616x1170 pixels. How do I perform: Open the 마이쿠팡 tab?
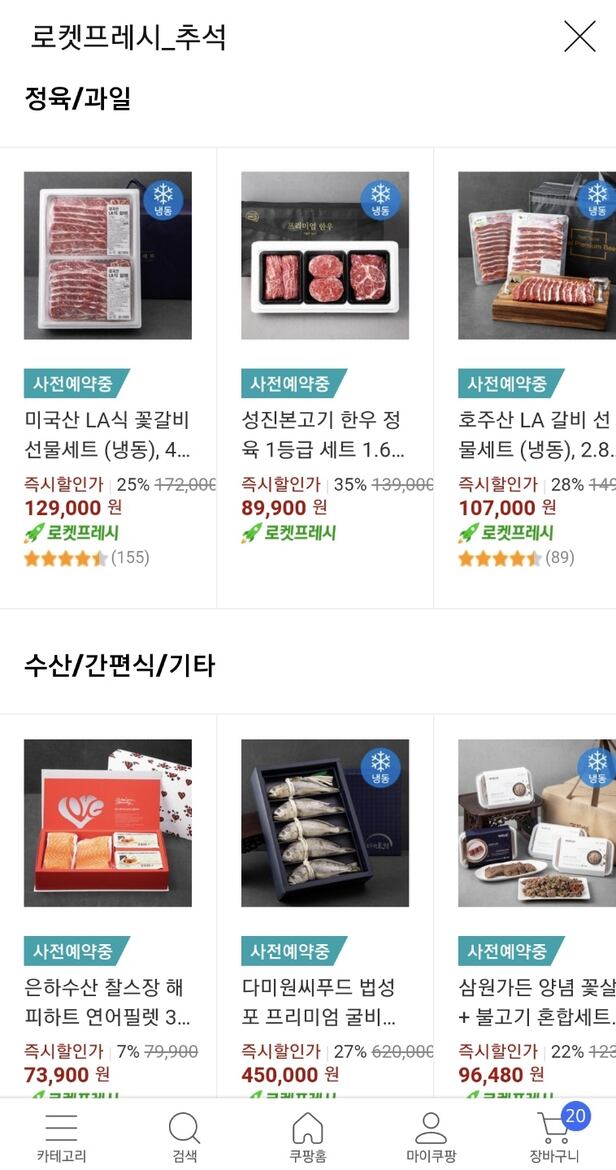pyautogui.click(x=430, y=1137)
